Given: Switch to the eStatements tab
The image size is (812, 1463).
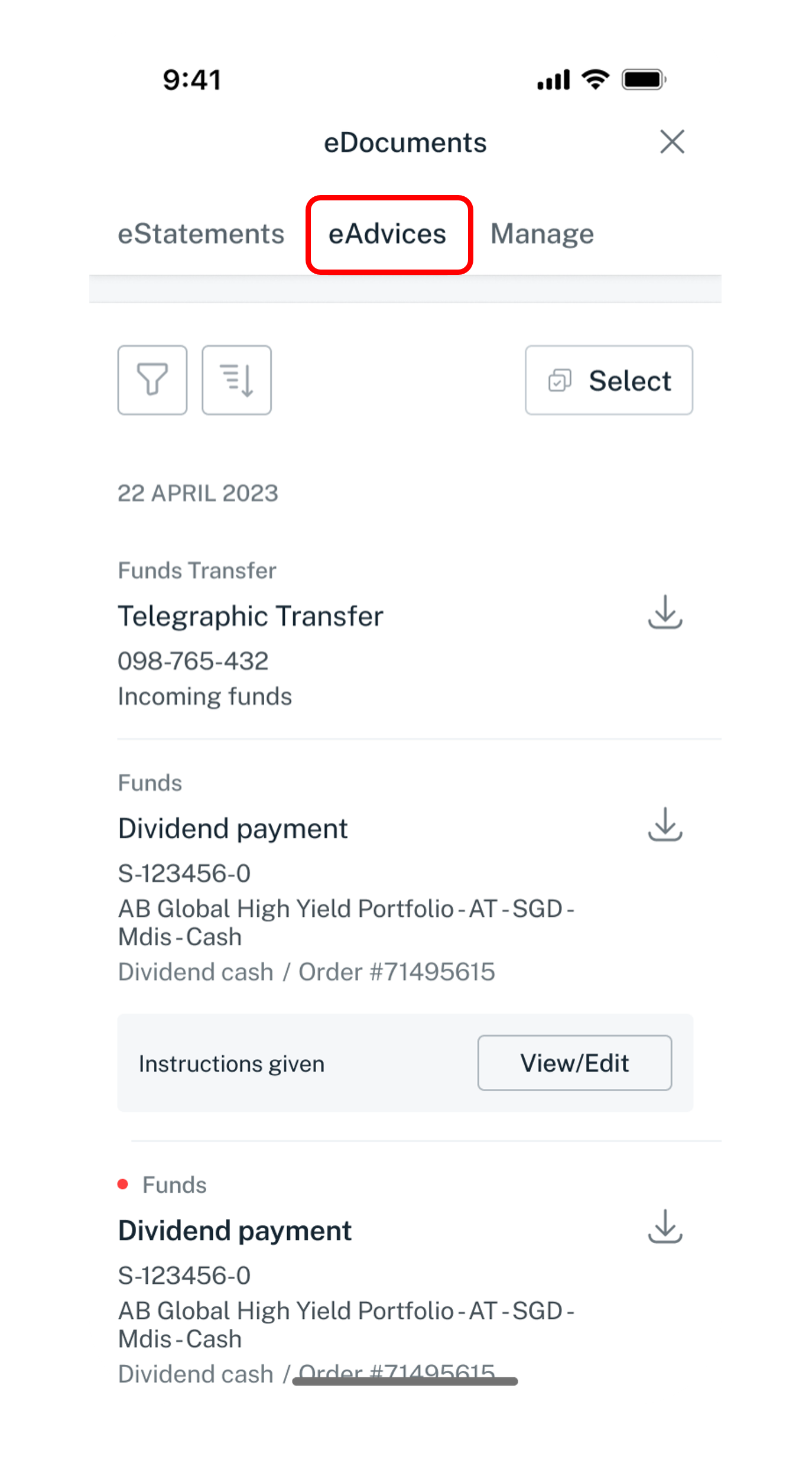Looking at the screenshot, I should 201,234.
